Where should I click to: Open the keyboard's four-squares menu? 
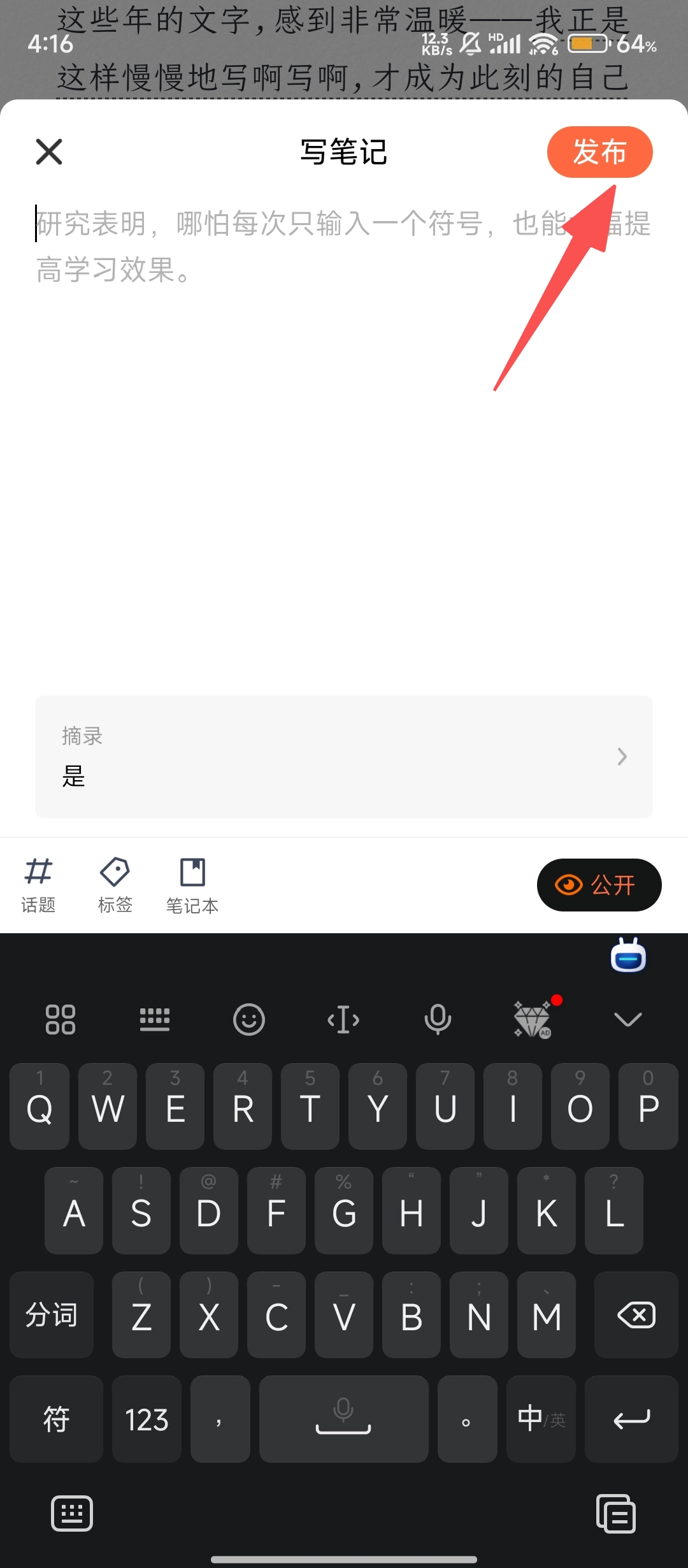coord(61,1019)
